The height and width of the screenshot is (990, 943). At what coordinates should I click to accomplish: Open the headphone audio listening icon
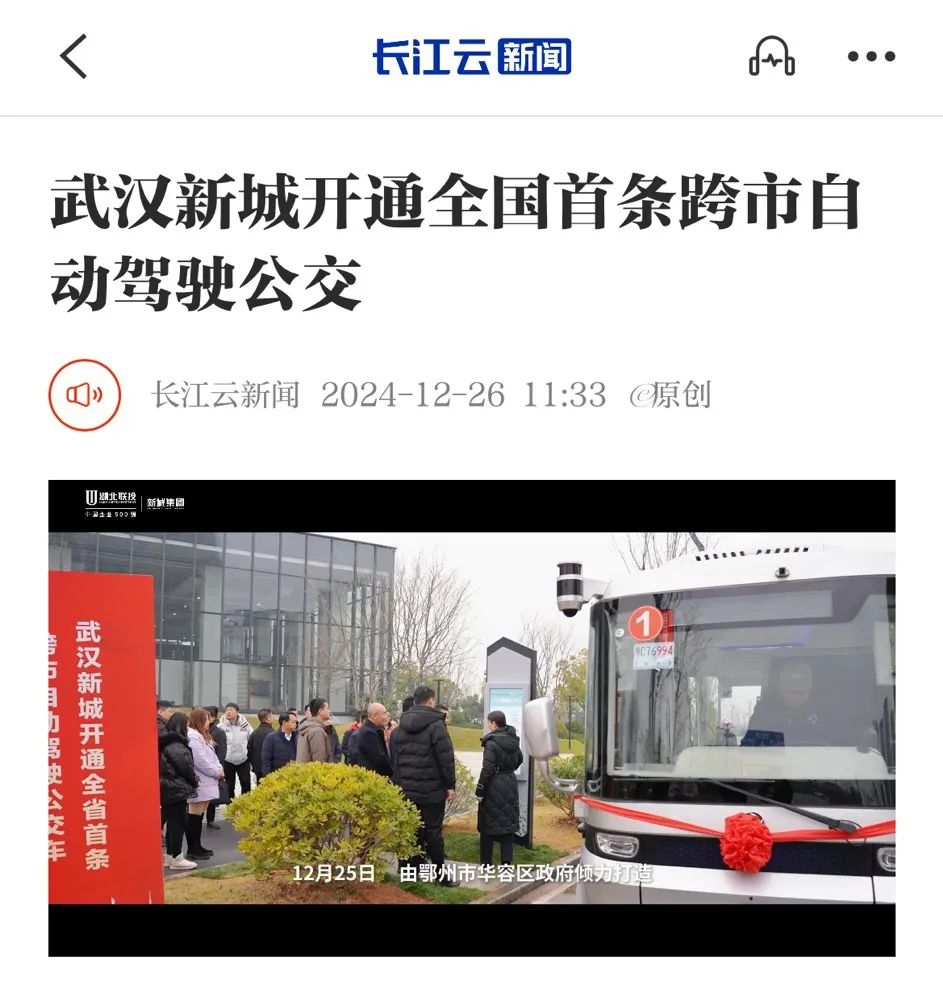pyautogui.click(x=772, y=57)
